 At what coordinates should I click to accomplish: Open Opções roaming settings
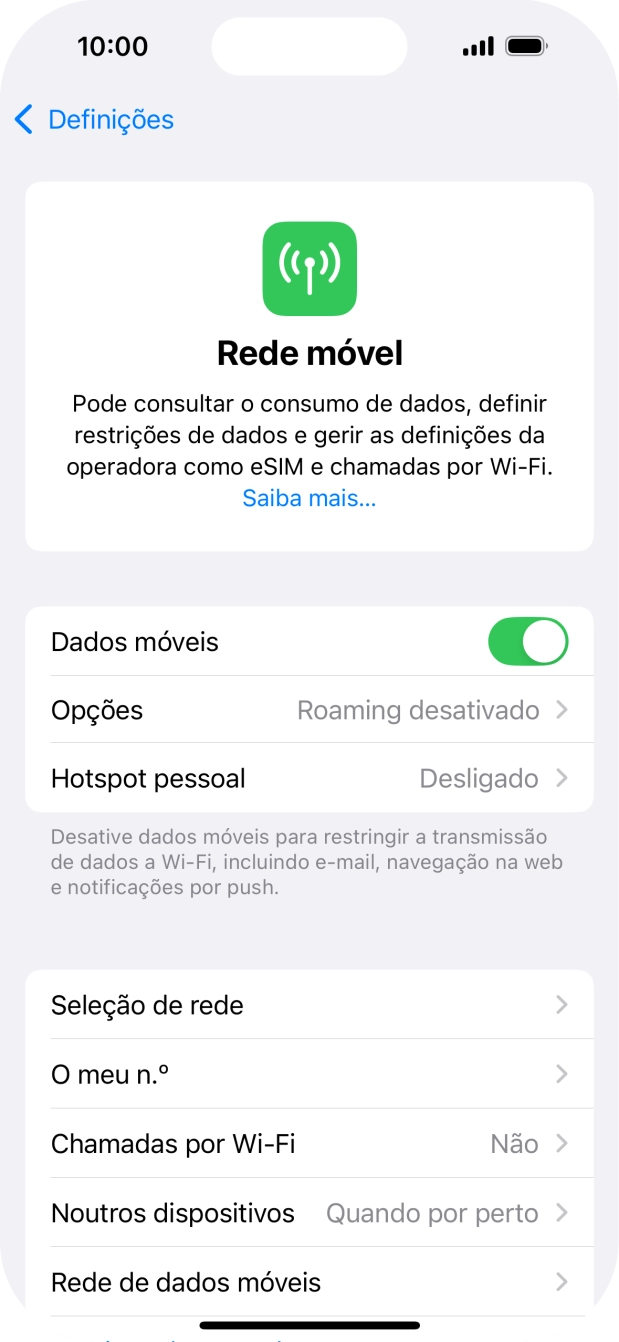pos(309,711)
